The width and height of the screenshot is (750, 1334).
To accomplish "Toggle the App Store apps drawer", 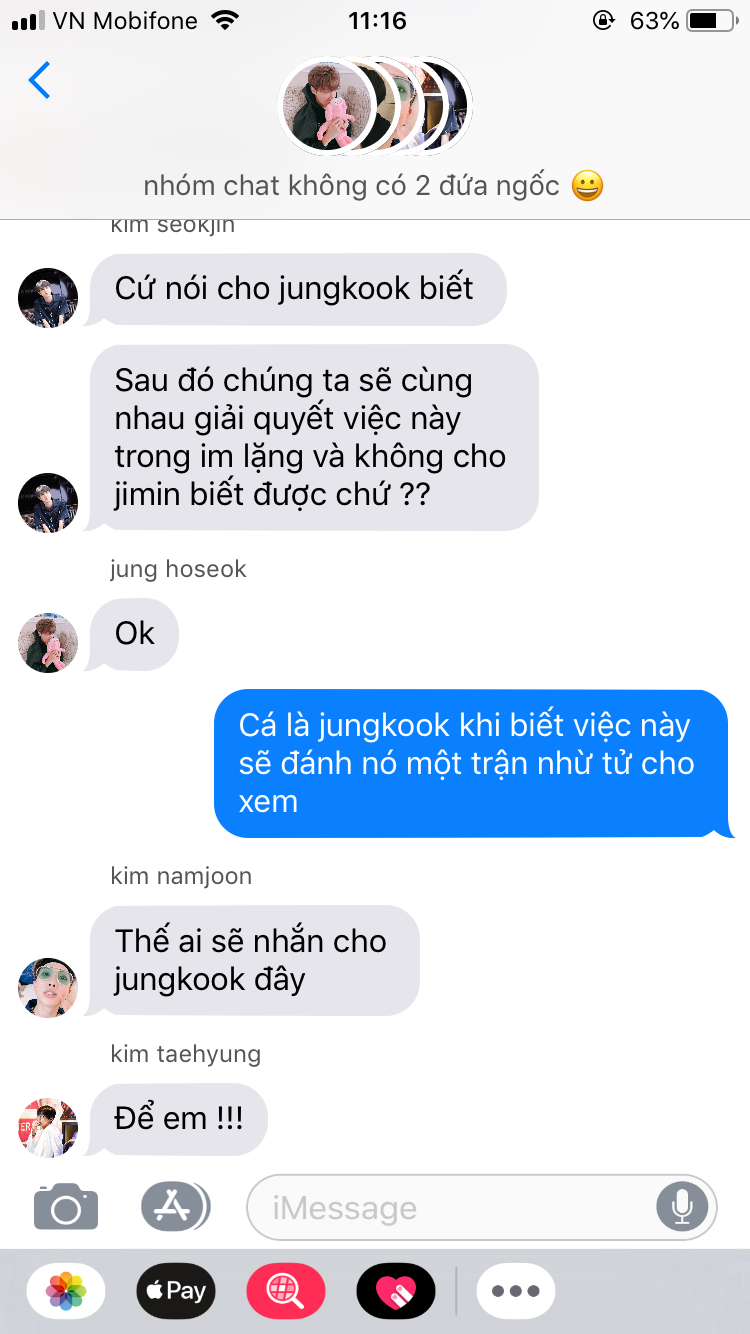I will 174,1207.
